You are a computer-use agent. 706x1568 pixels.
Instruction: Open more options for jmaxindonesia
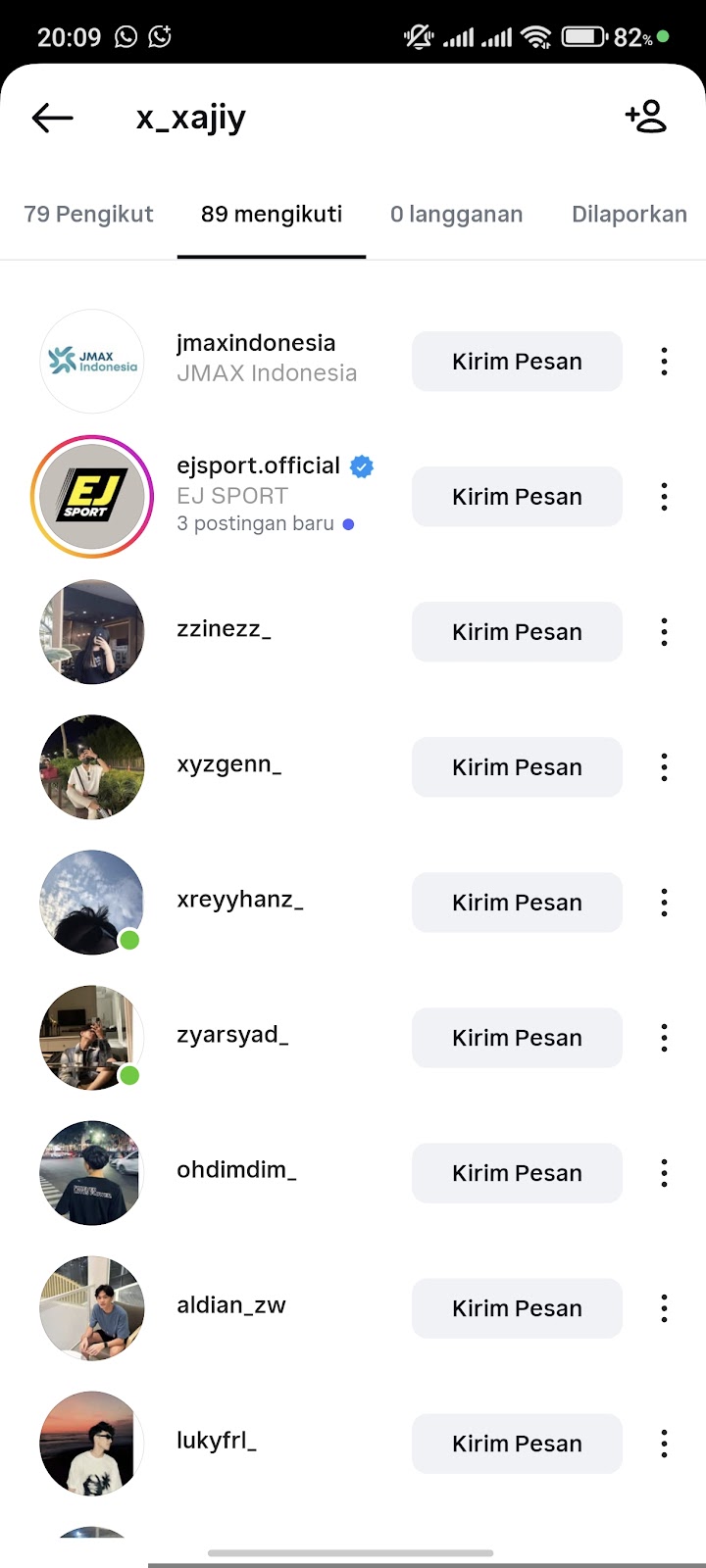point(664,362)
